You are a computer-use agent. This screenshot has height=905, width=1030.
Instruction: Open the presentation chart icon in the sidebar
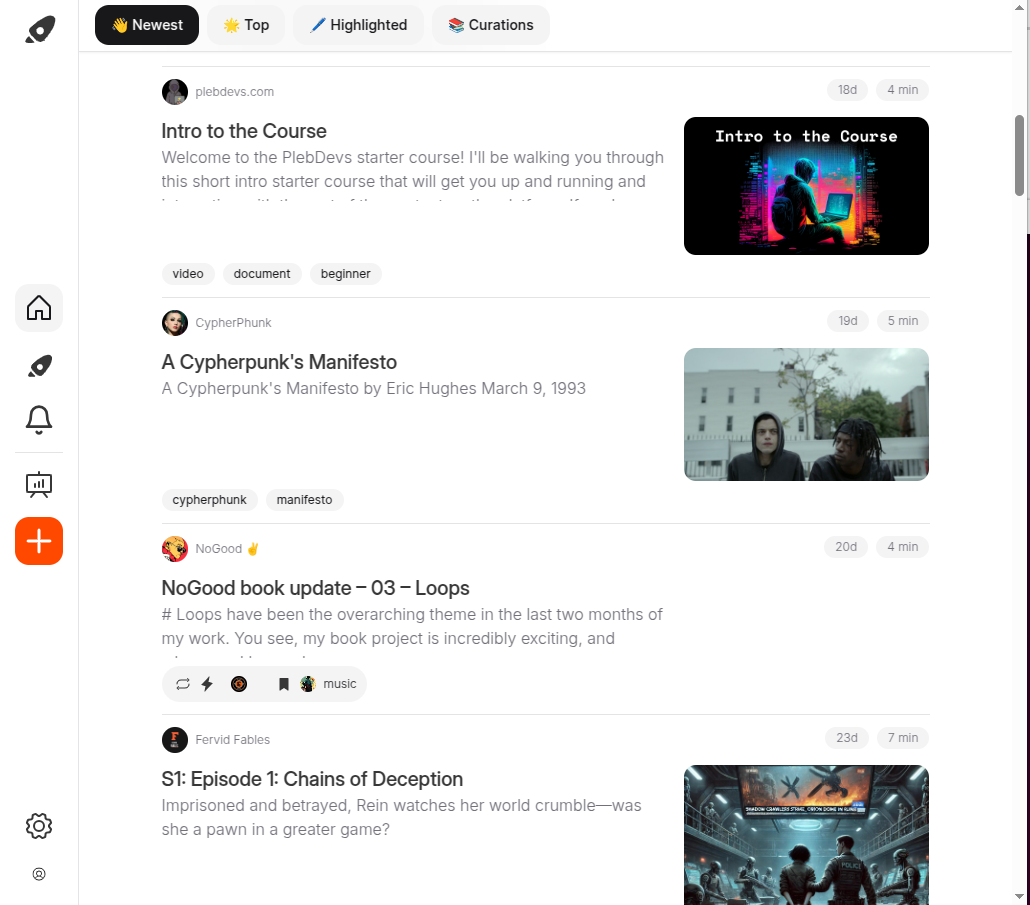[39, 485]
